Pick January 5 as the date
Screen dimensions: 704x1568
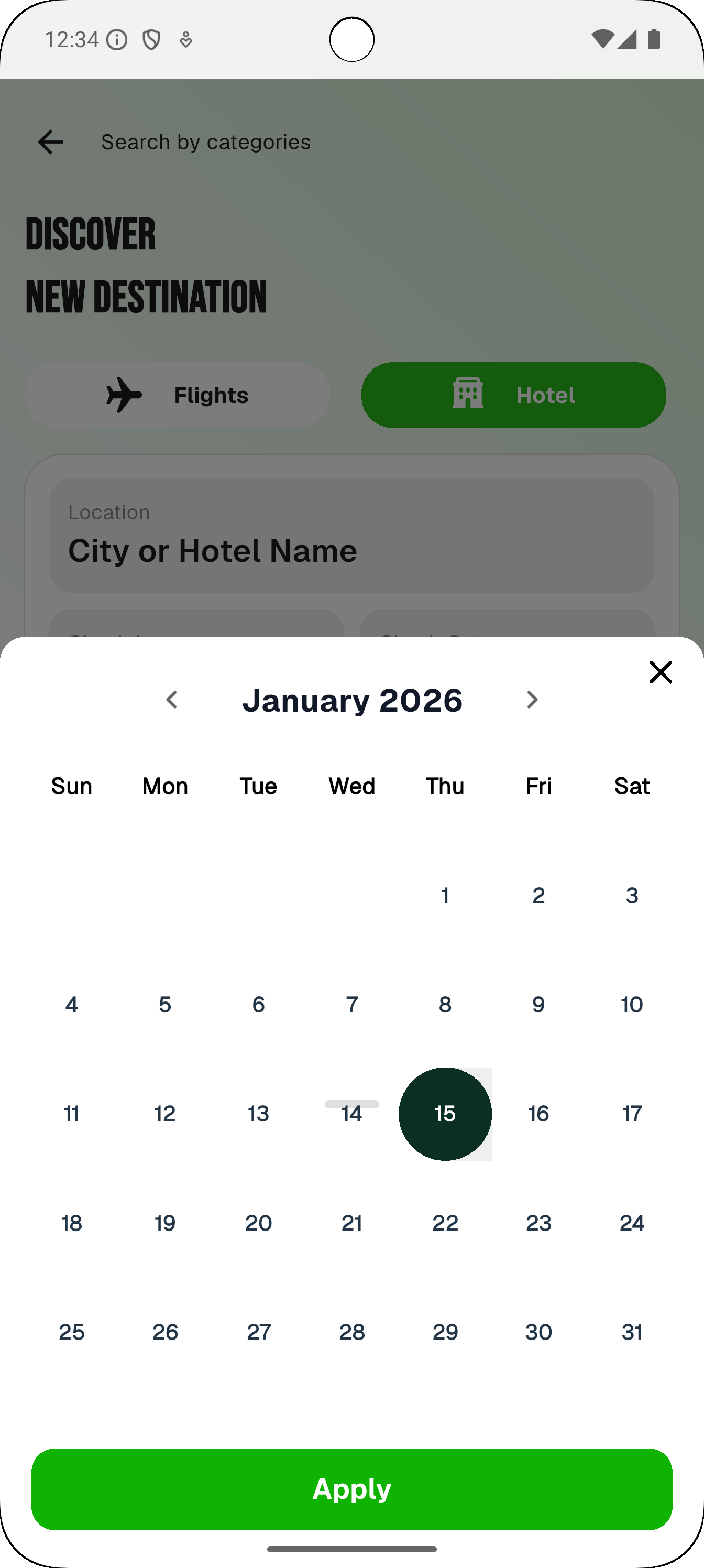point(165,1004)
